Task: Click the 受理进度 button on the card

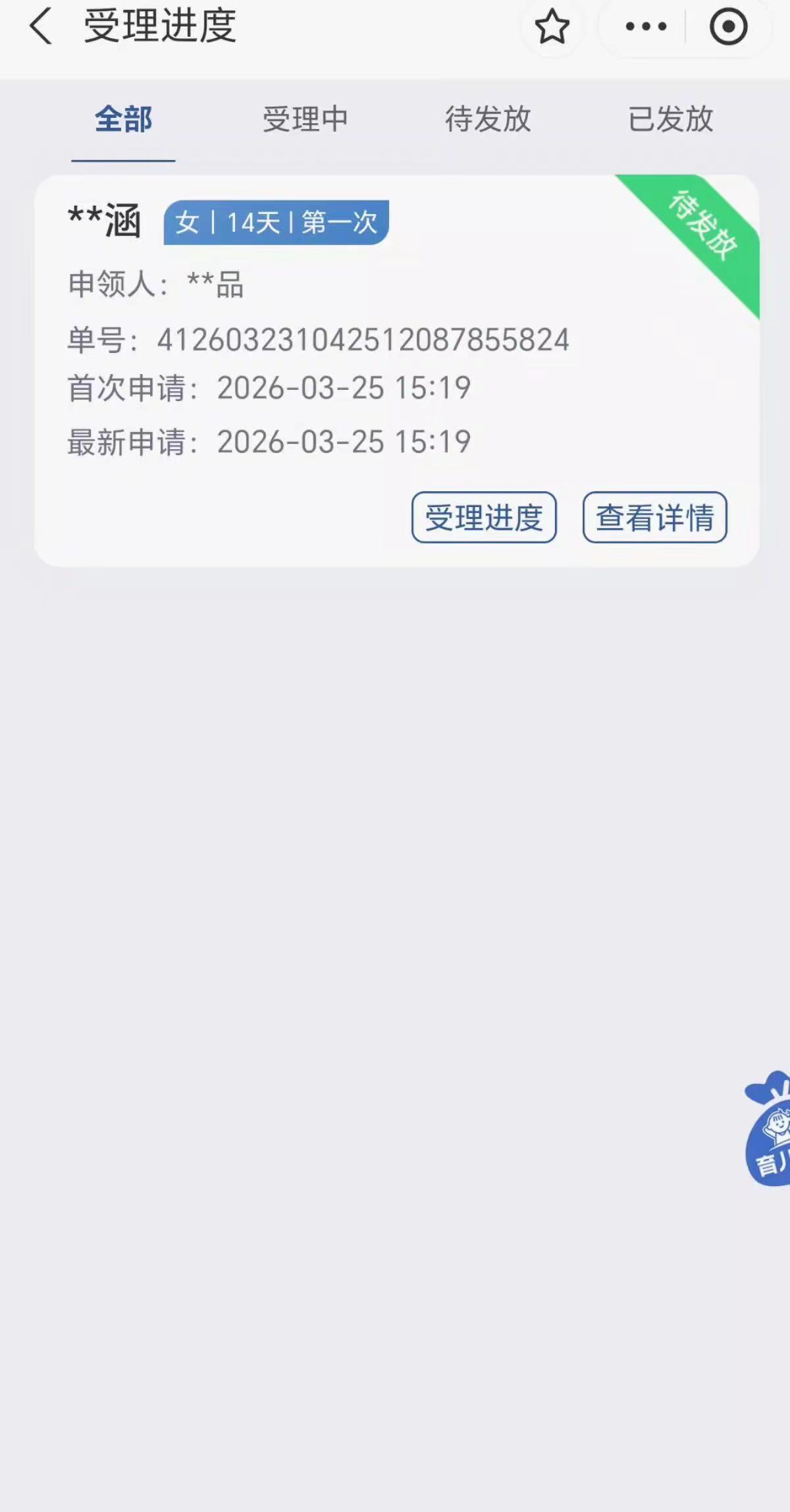Action: tap(483, 519)
